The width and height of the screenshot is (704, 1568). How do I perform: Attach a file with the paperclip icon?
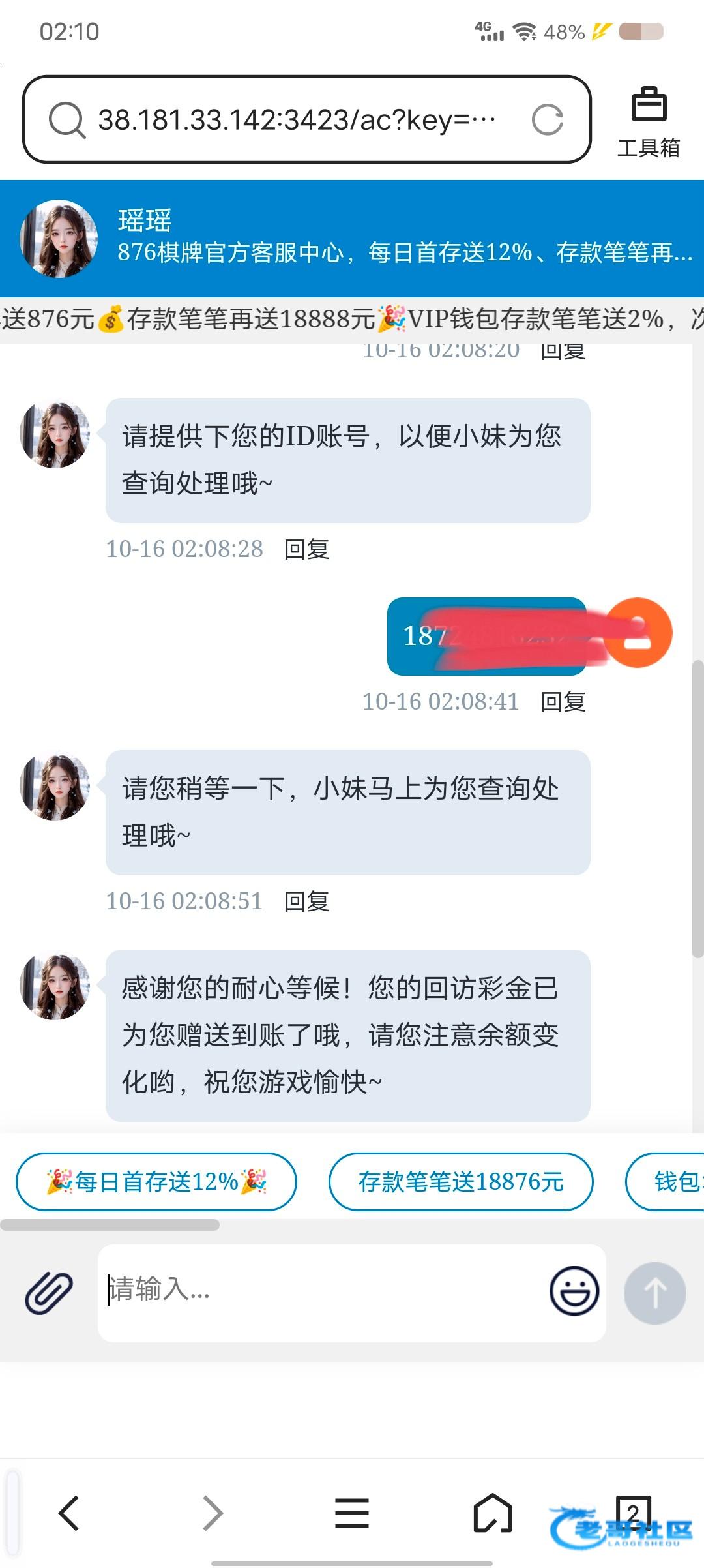tap(49, 1293)
